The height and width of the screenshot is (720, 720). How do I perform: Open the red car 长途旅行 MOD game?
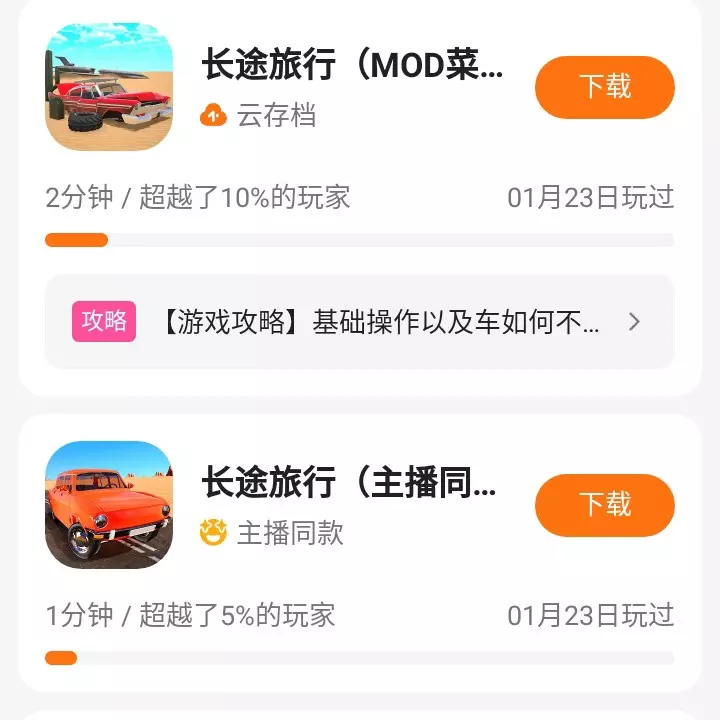pos(109,87)
